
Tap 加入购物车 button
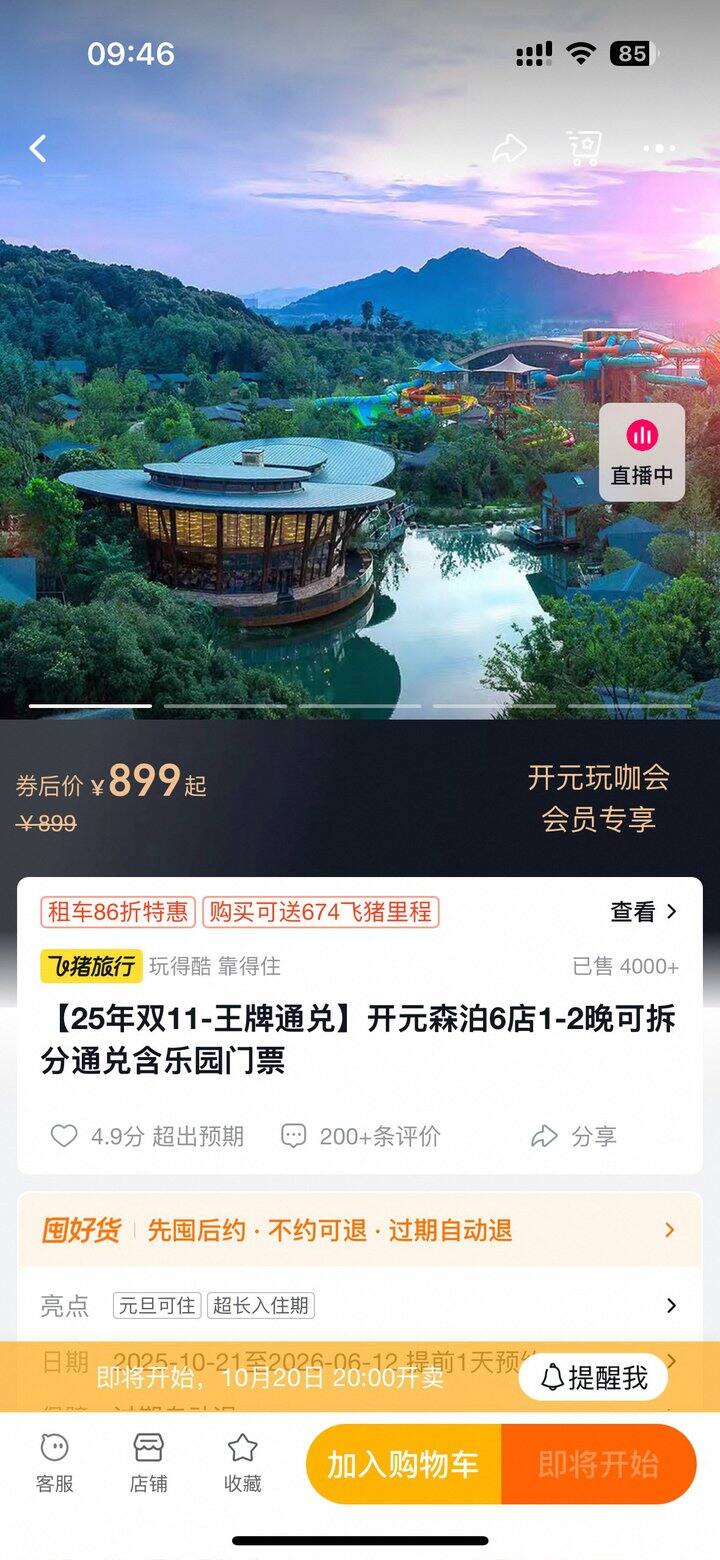pyautogui.click(x=403, y=1465)
